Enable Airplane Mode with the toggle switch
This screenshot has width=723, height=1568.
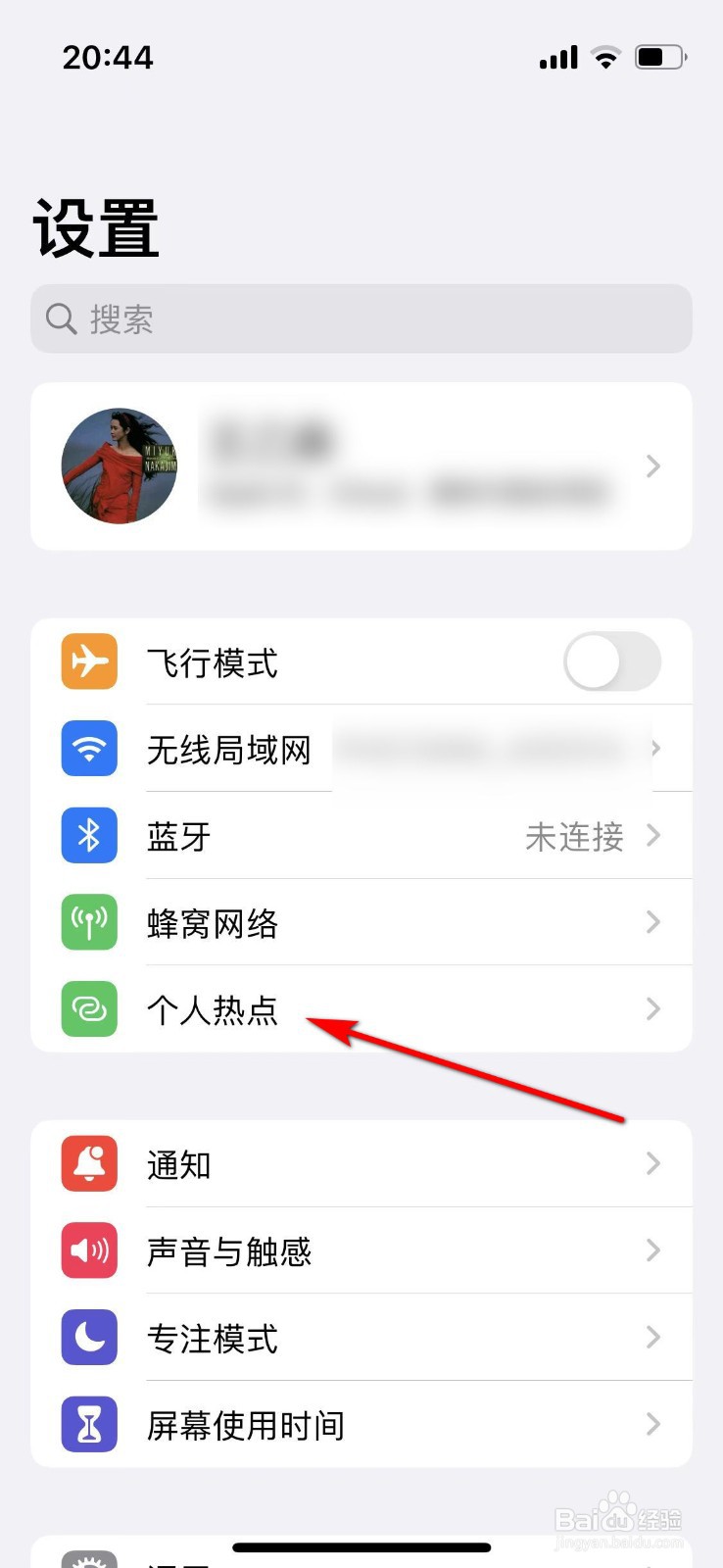[x=612, y=661]
